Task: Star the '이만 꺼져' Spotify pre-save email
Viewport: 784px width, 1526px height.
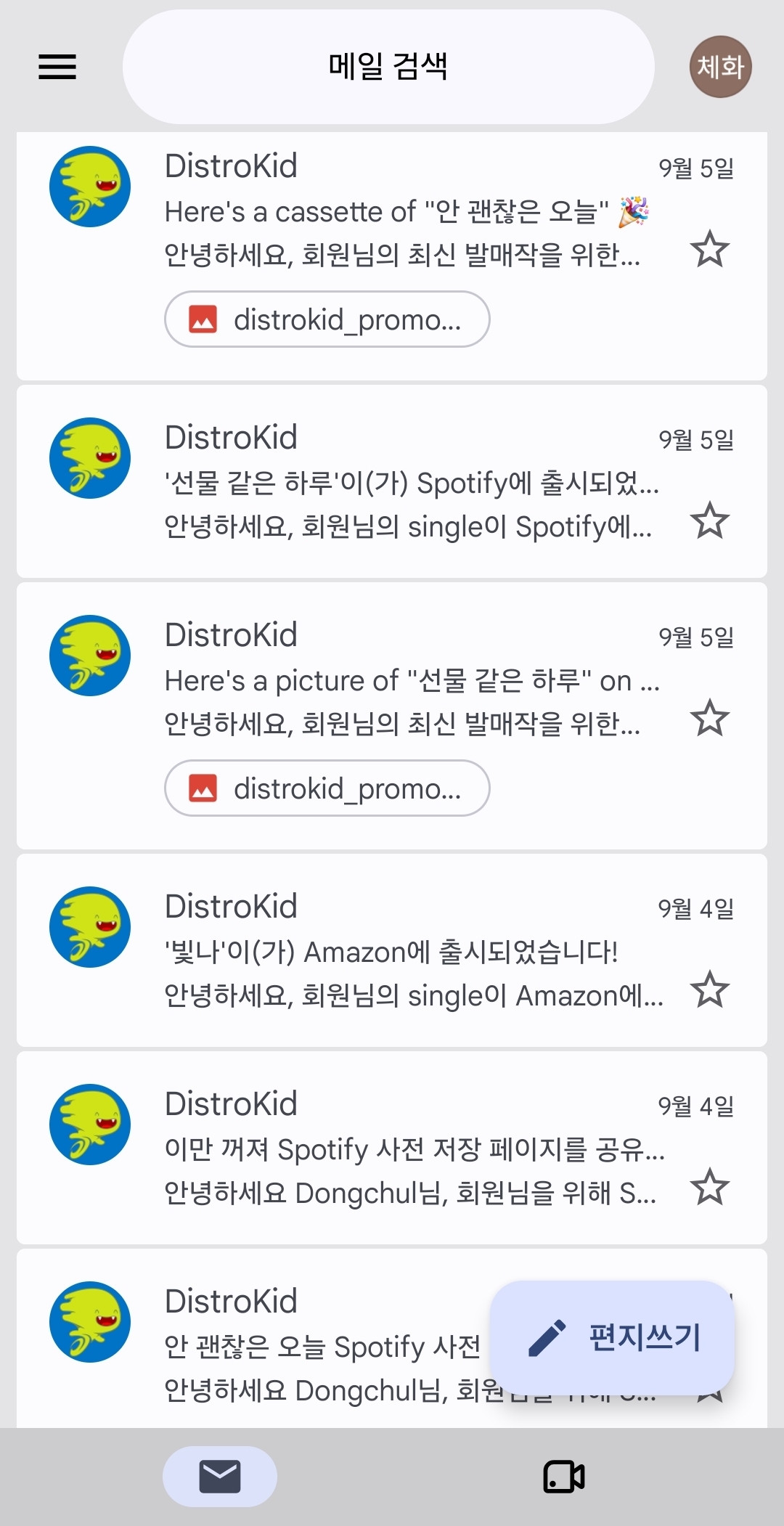Action: tap(709, 1187)
